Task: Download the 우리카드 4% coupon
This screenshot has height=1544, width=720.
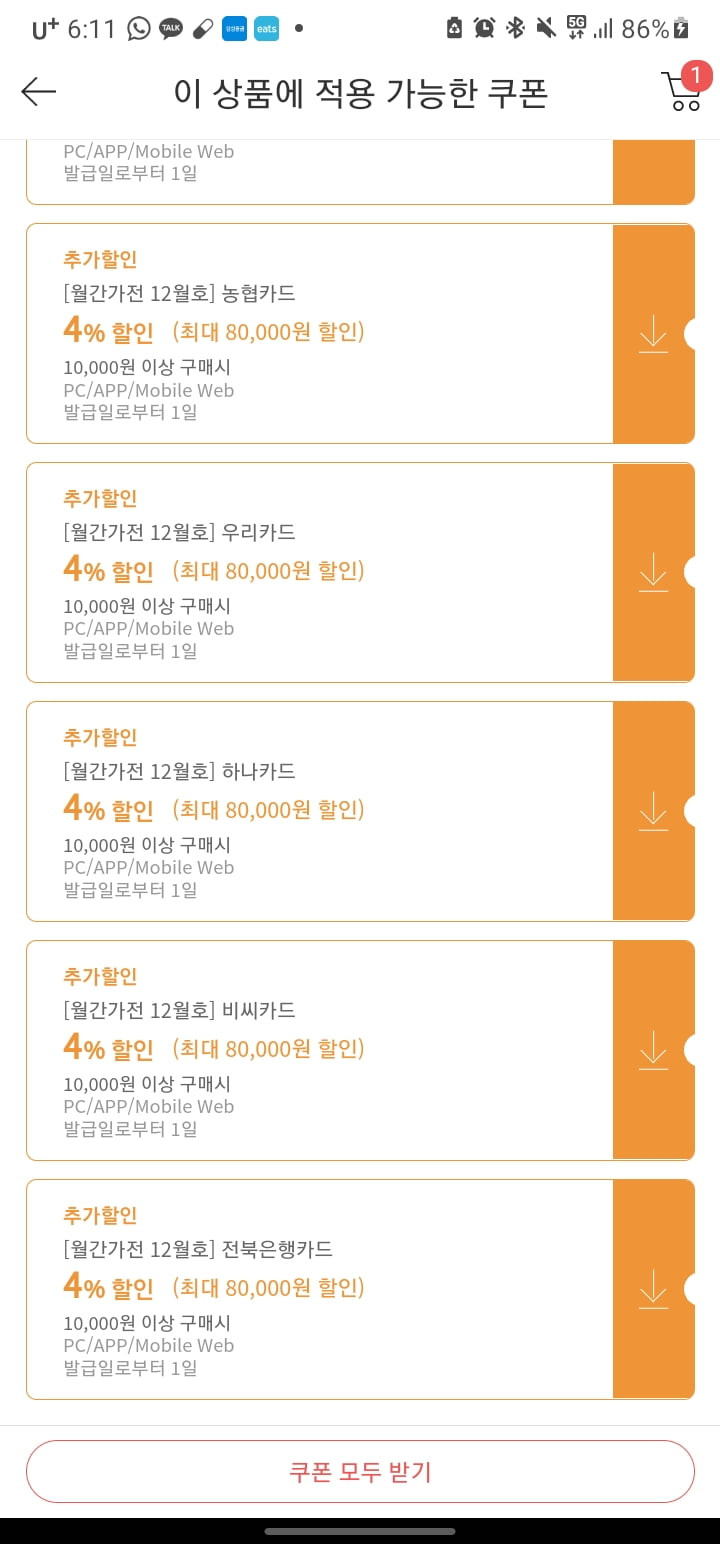Action: (x=653, y=572)
